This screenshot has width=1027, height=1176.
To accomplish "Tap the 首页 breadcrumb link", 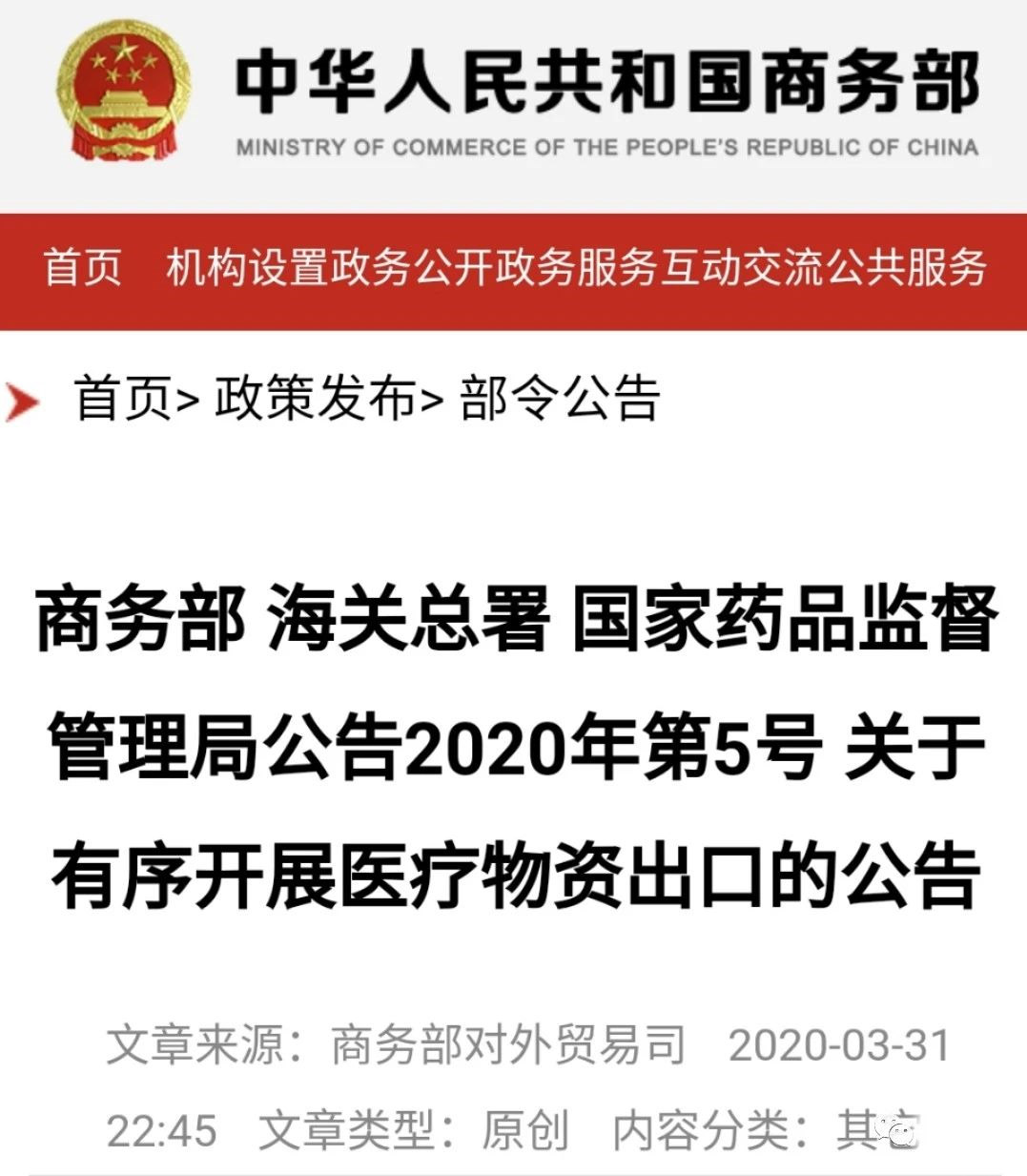I will tap(123, 398).
